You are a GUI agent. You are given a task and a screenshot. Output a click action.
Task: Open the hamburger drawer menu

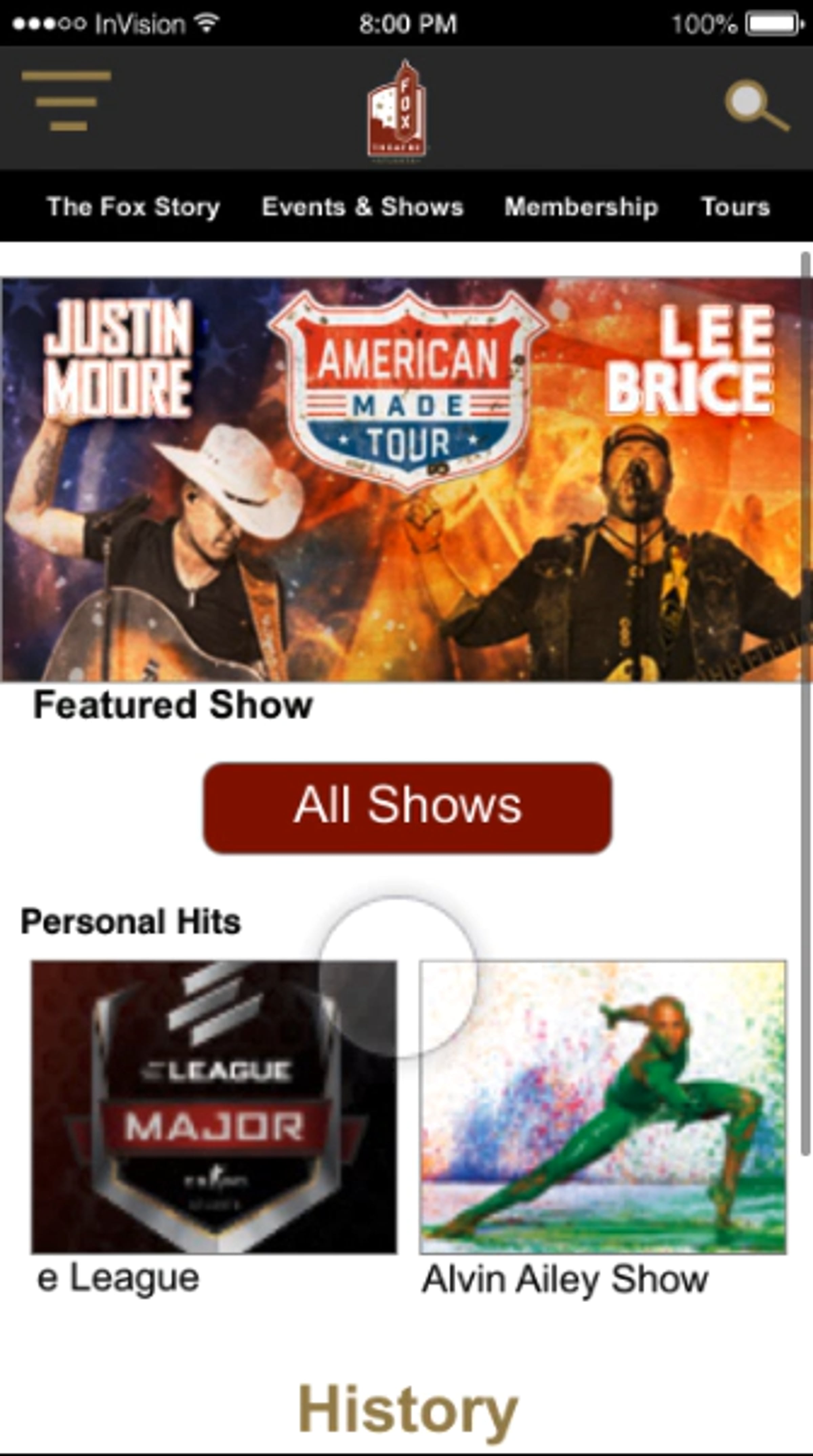[x=66, y=101]
